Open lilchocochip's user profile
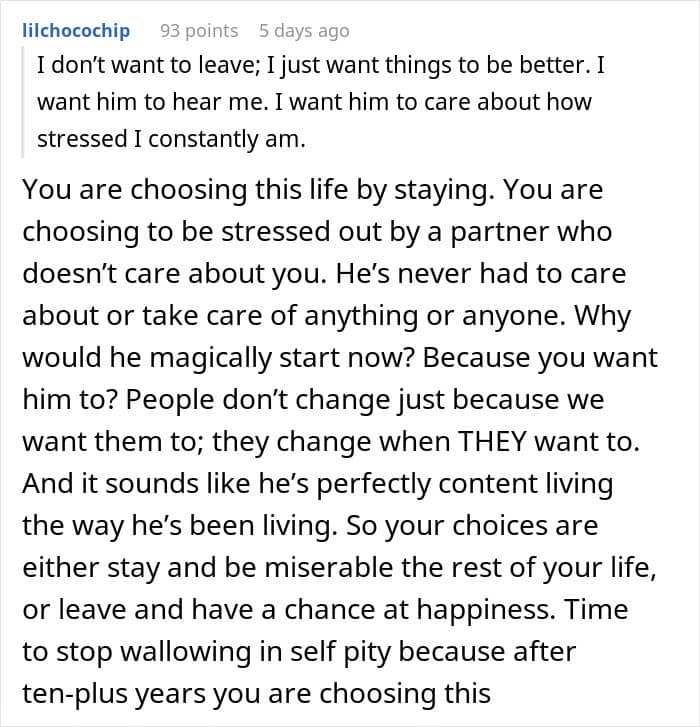700x727 pixels. tap(76, 31)
